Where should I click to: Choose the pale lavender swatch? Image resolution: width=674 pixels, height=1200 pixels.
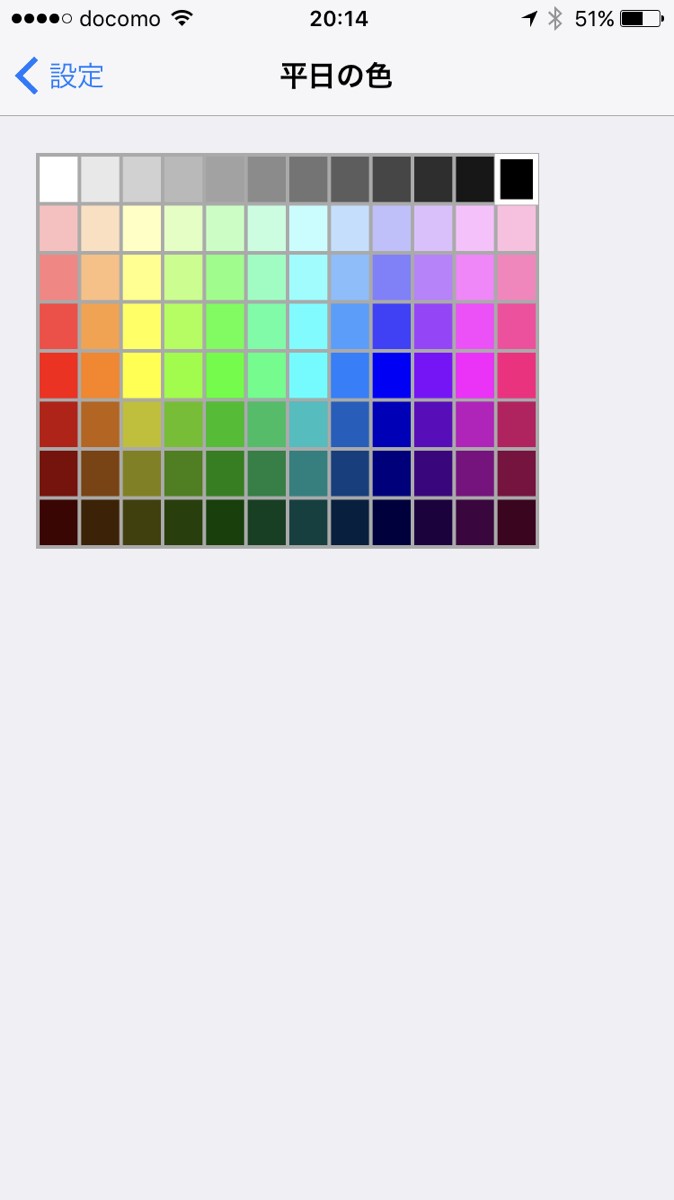433,228
